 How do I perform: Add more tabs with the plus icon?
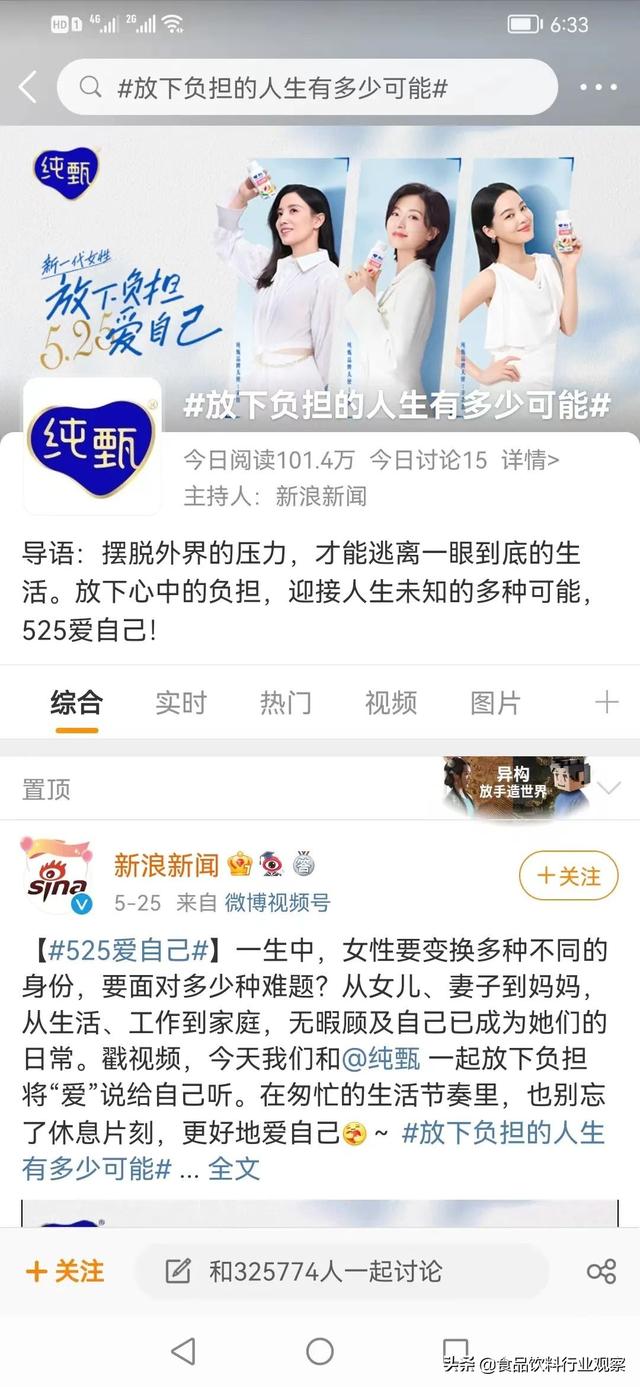click(606, 703)
